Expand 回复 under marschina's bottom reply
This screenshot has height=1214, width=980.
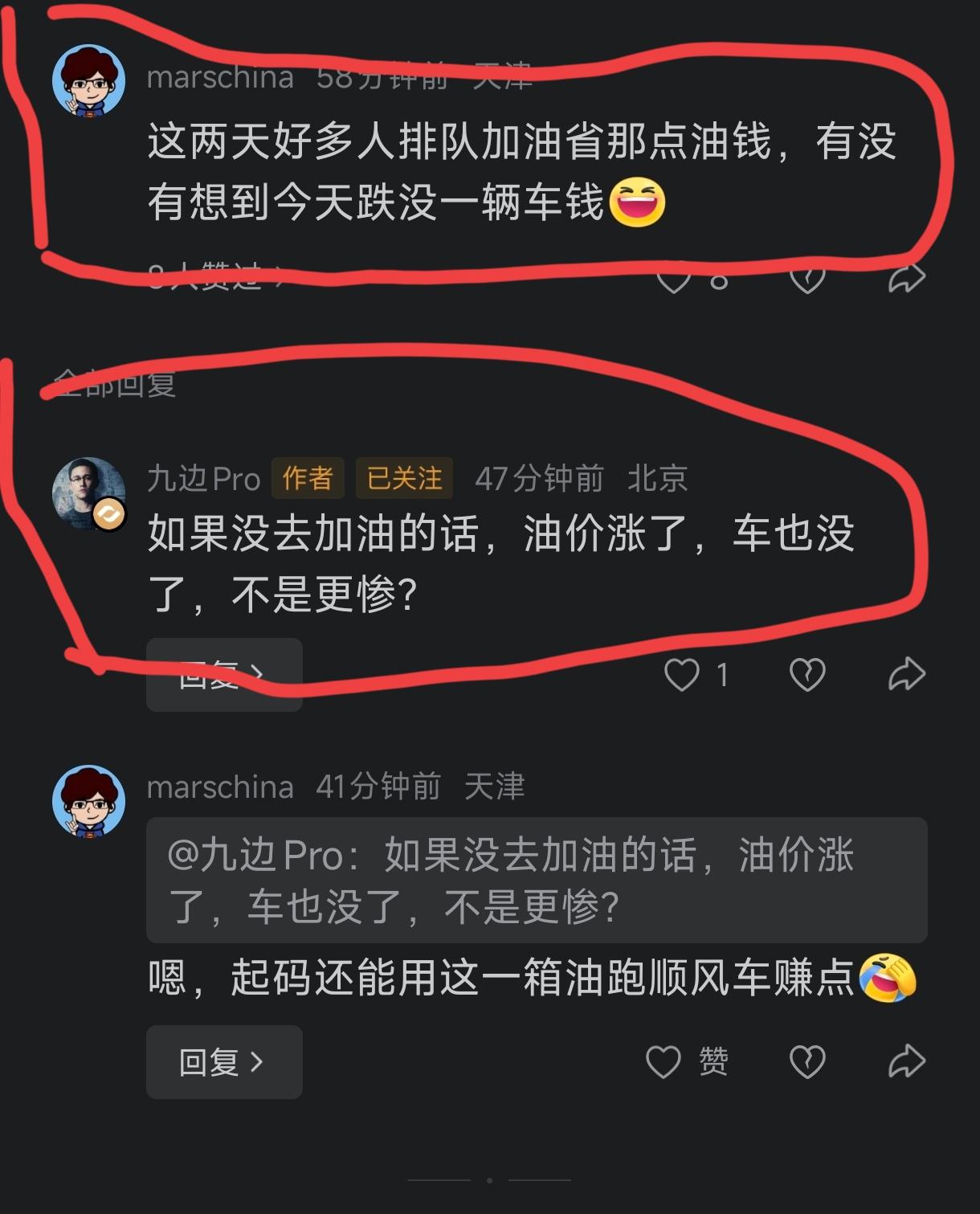click(x=223, y=1062)
